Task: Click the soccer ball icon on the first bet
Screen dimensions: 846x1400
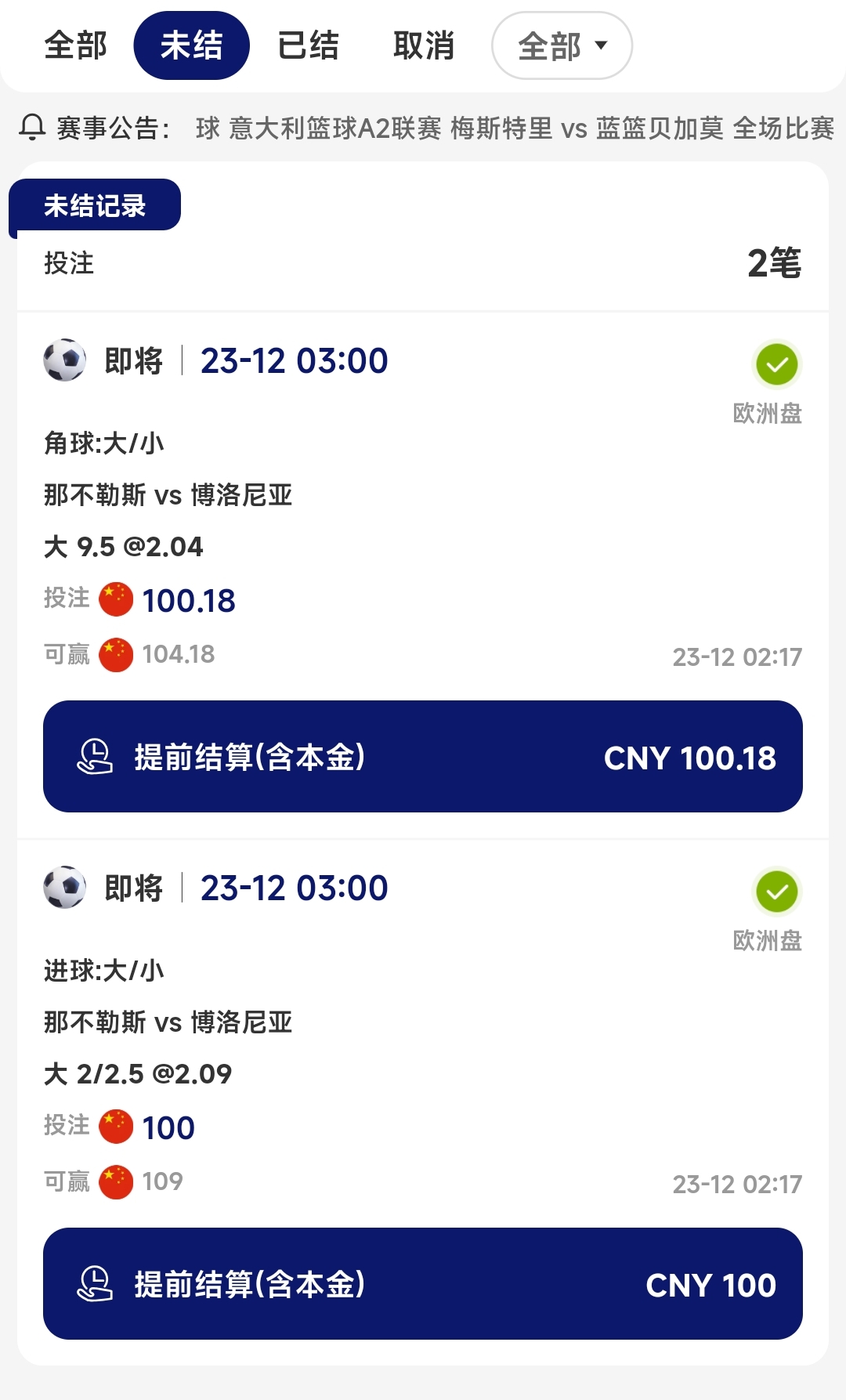Action: pyautogui.click(x=66, y=360)
